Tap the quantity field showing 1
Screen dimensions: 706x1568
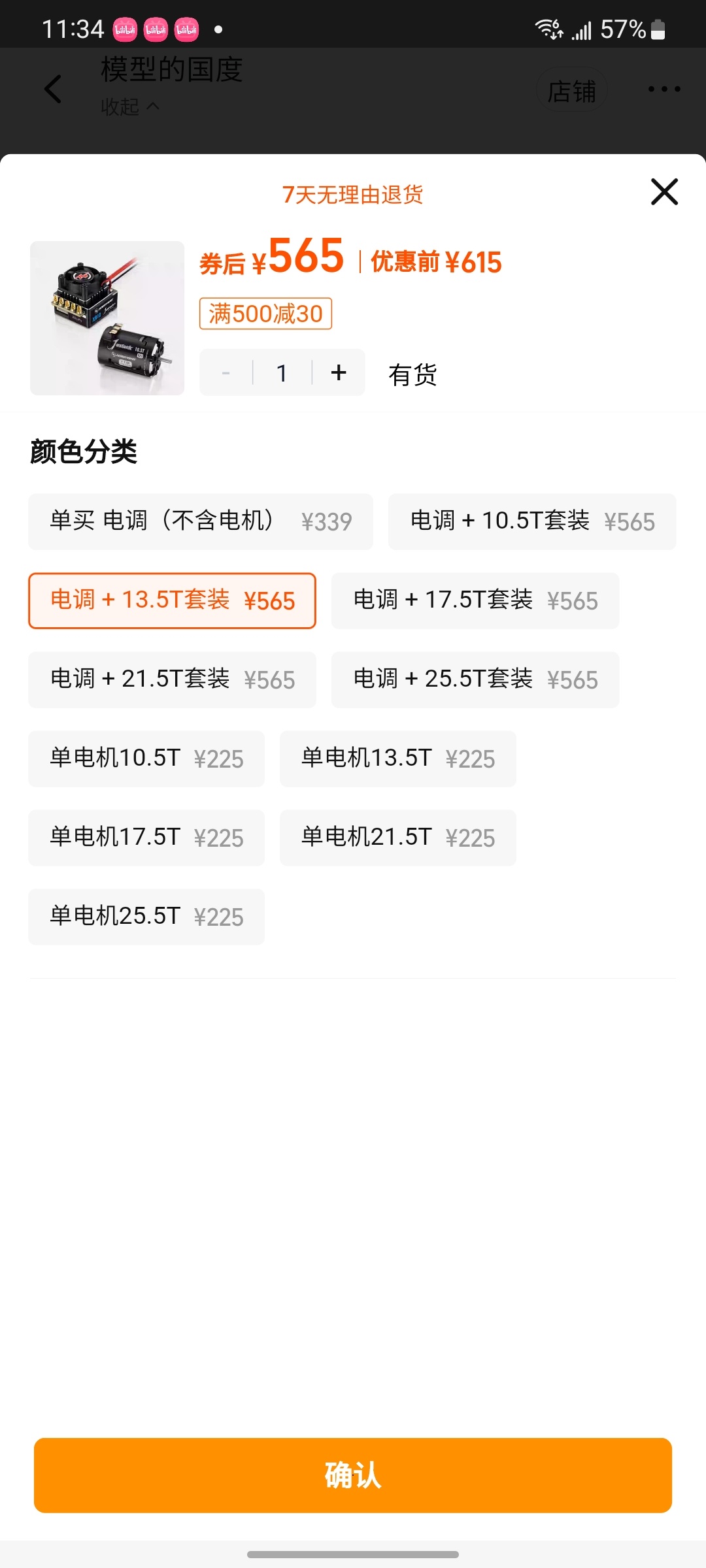(x=282, y=373)
